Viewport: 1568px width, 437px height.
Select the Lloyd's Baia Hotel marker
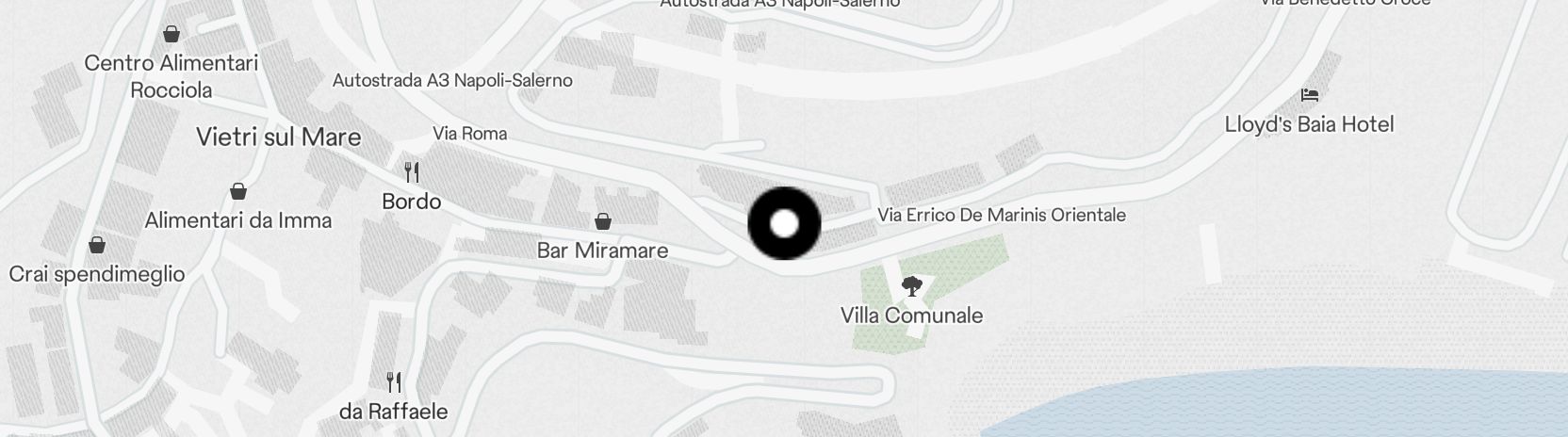(x=1309, y=95)
